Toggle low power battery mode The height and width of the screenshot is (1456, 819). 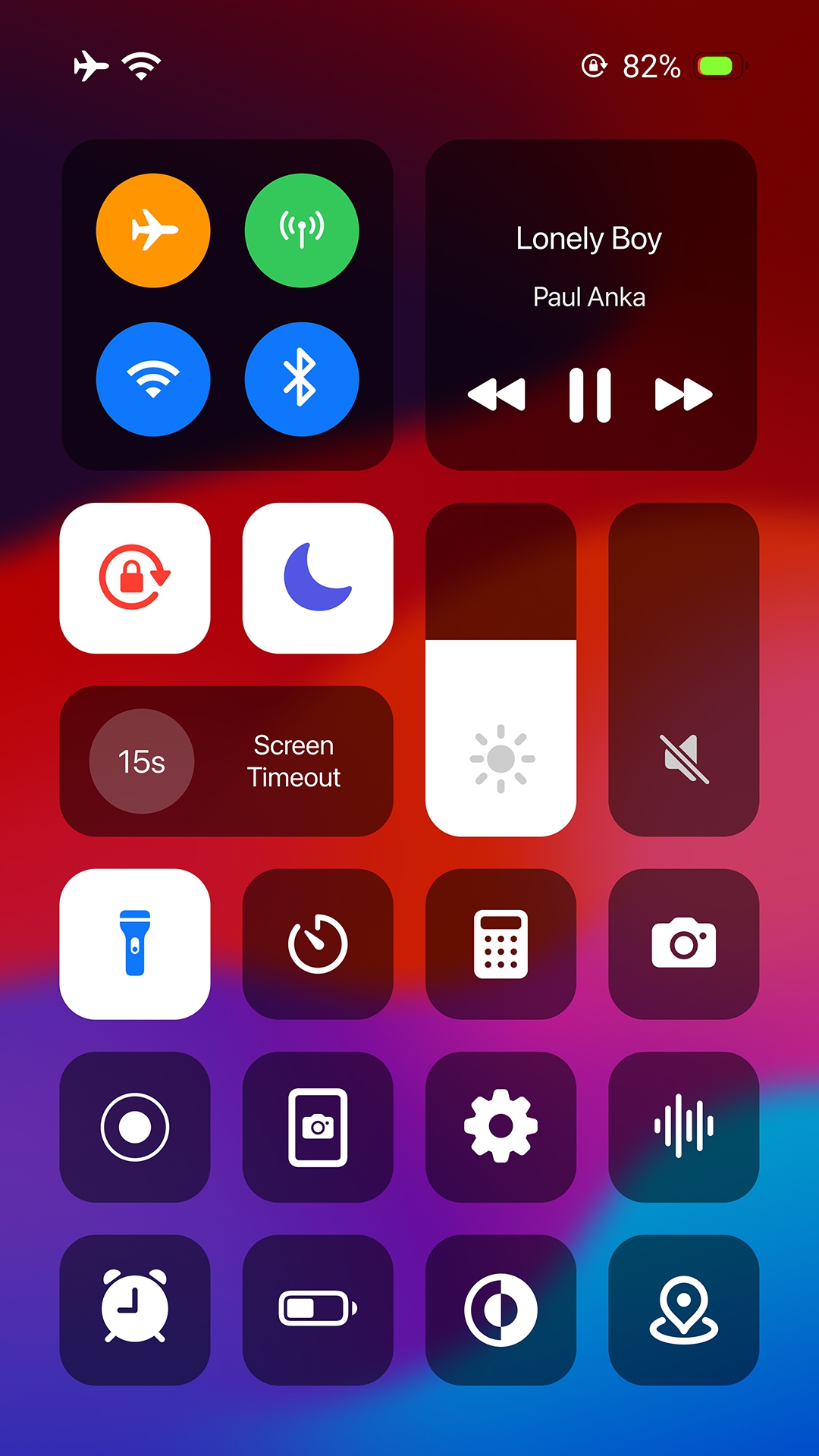[318, 1310]
